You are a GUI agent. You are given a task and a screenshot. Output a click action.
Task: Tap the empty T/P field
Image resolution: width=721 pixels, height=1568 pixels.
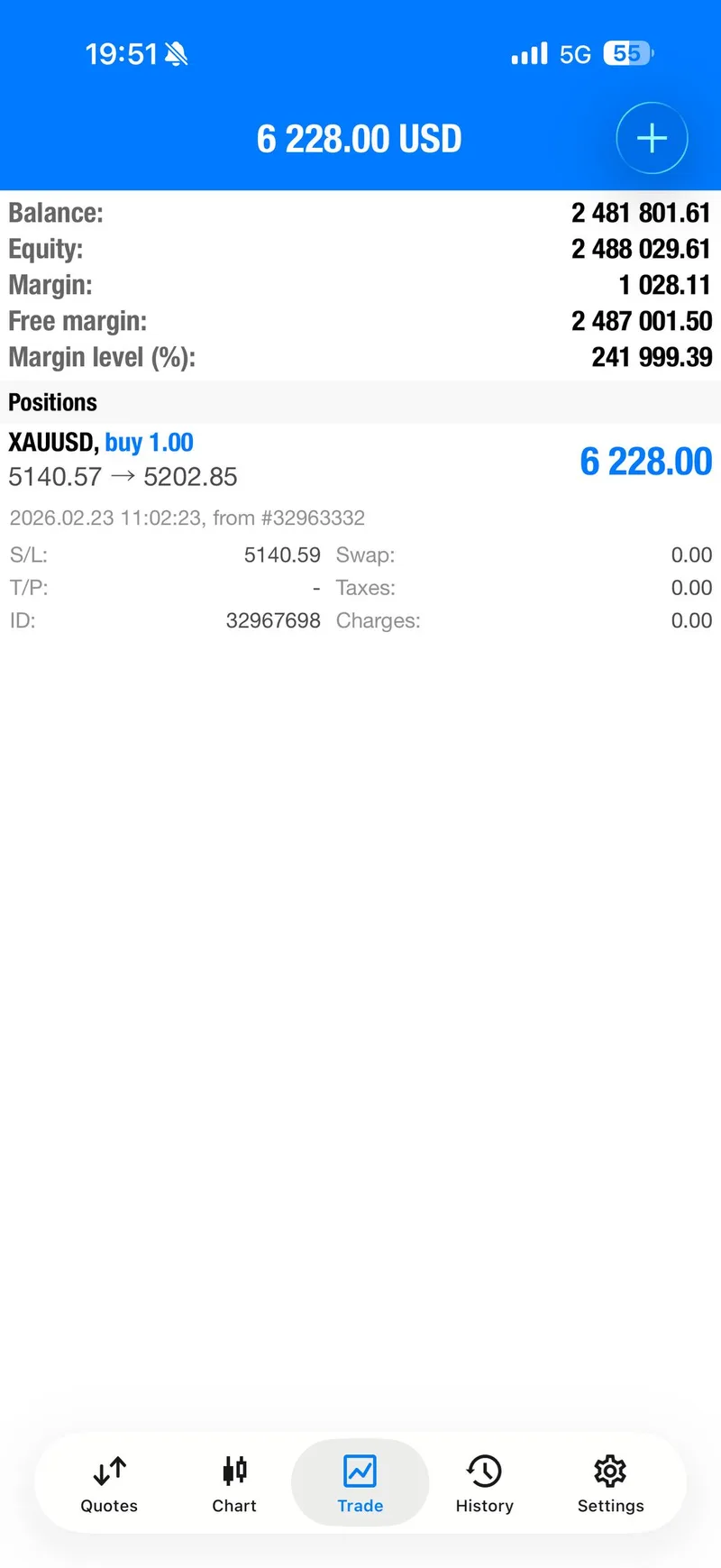(315, 587)
